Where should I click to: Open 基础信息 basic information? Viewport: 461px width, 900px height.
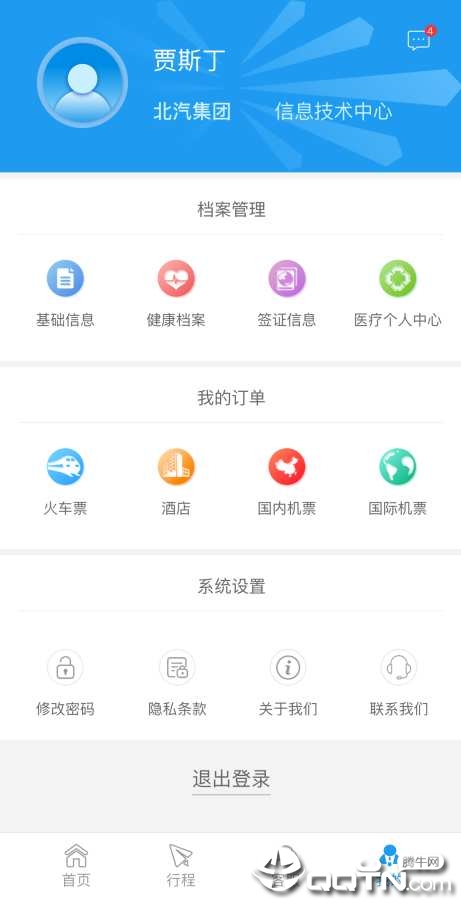click(x=65, y=294)
